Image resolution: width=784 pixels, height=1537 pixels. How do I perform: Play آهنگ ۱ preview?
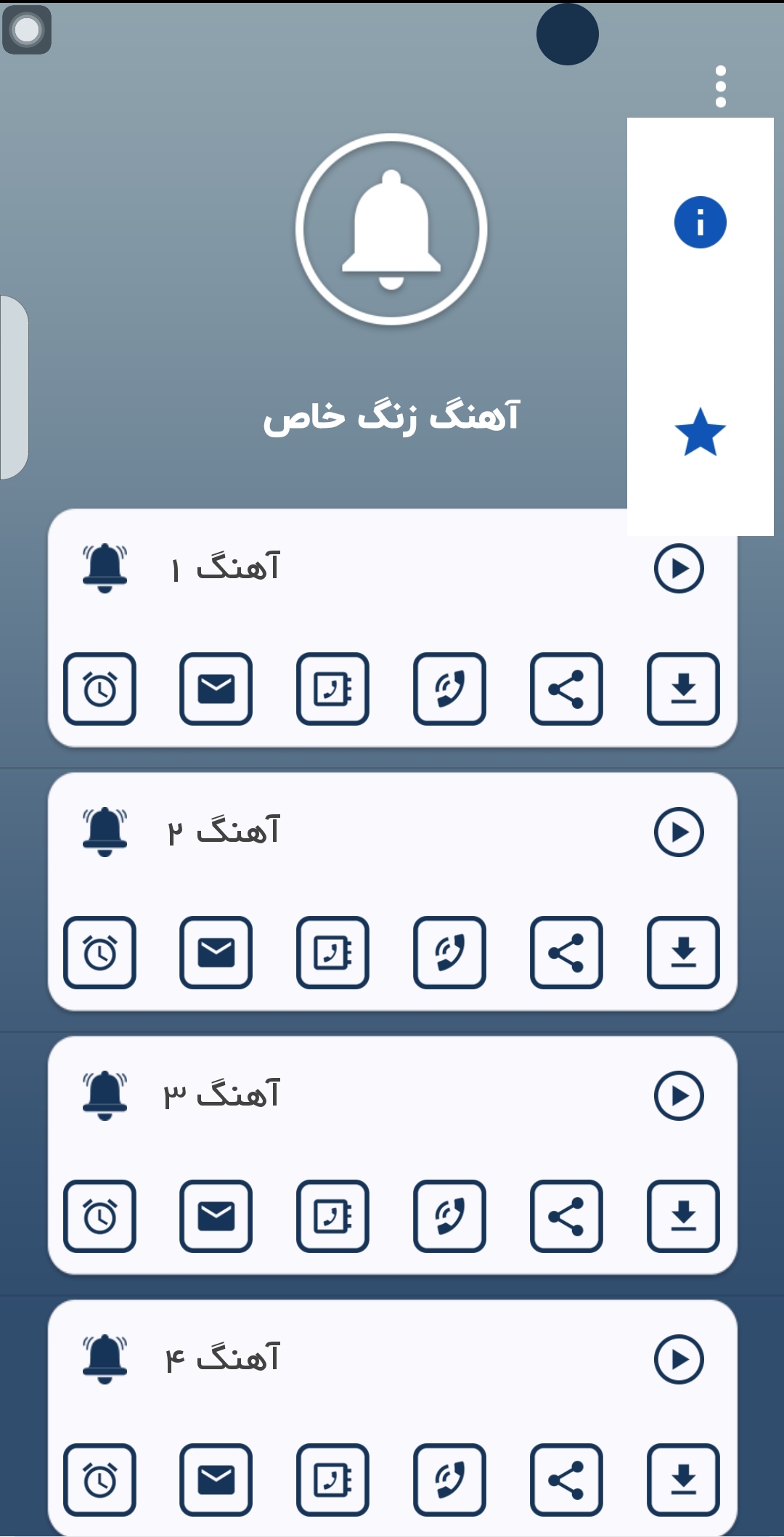(x=680, y=571)
